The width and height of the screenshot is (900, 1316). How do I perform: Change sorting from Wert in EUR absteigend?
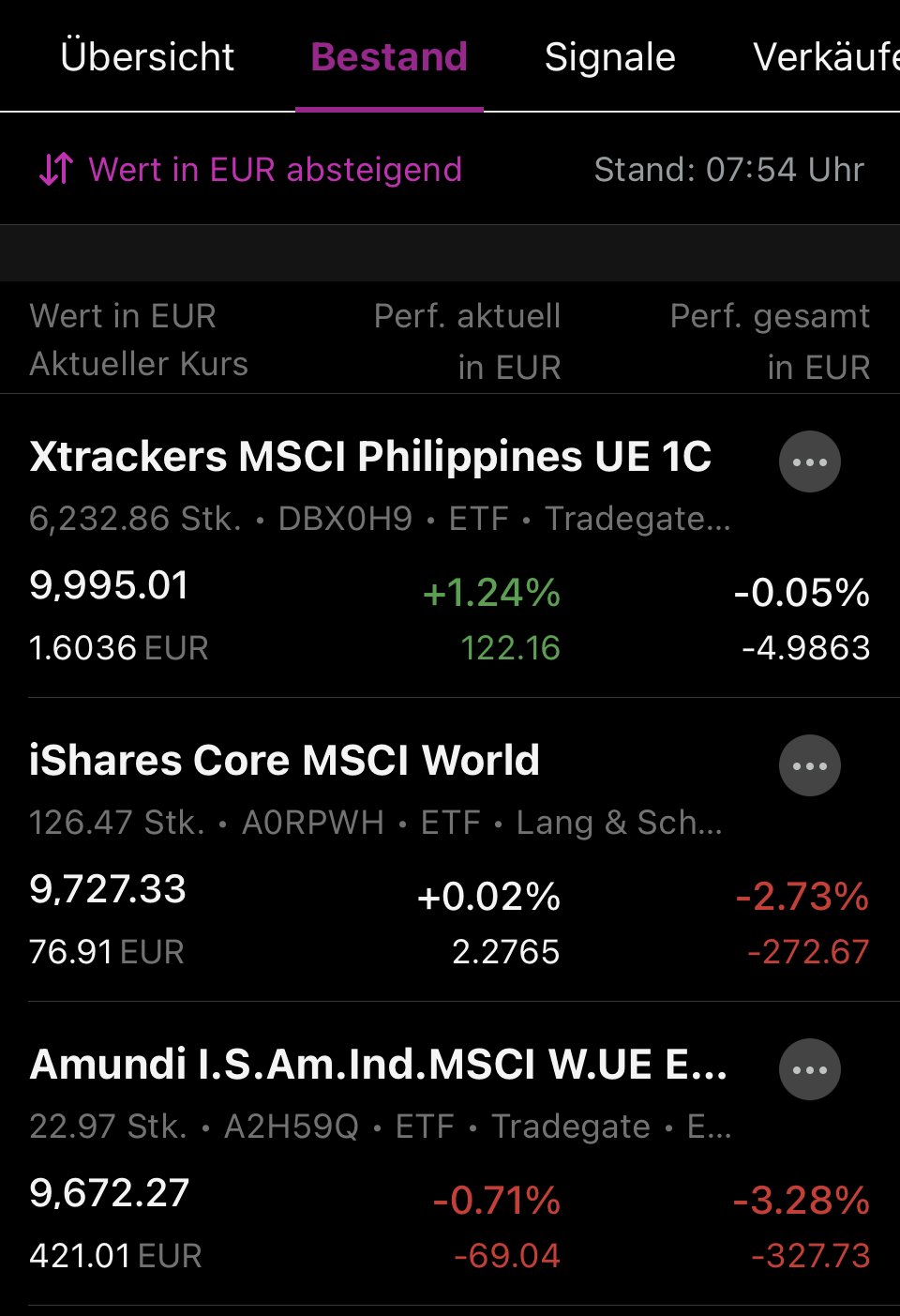click(251, 170)
